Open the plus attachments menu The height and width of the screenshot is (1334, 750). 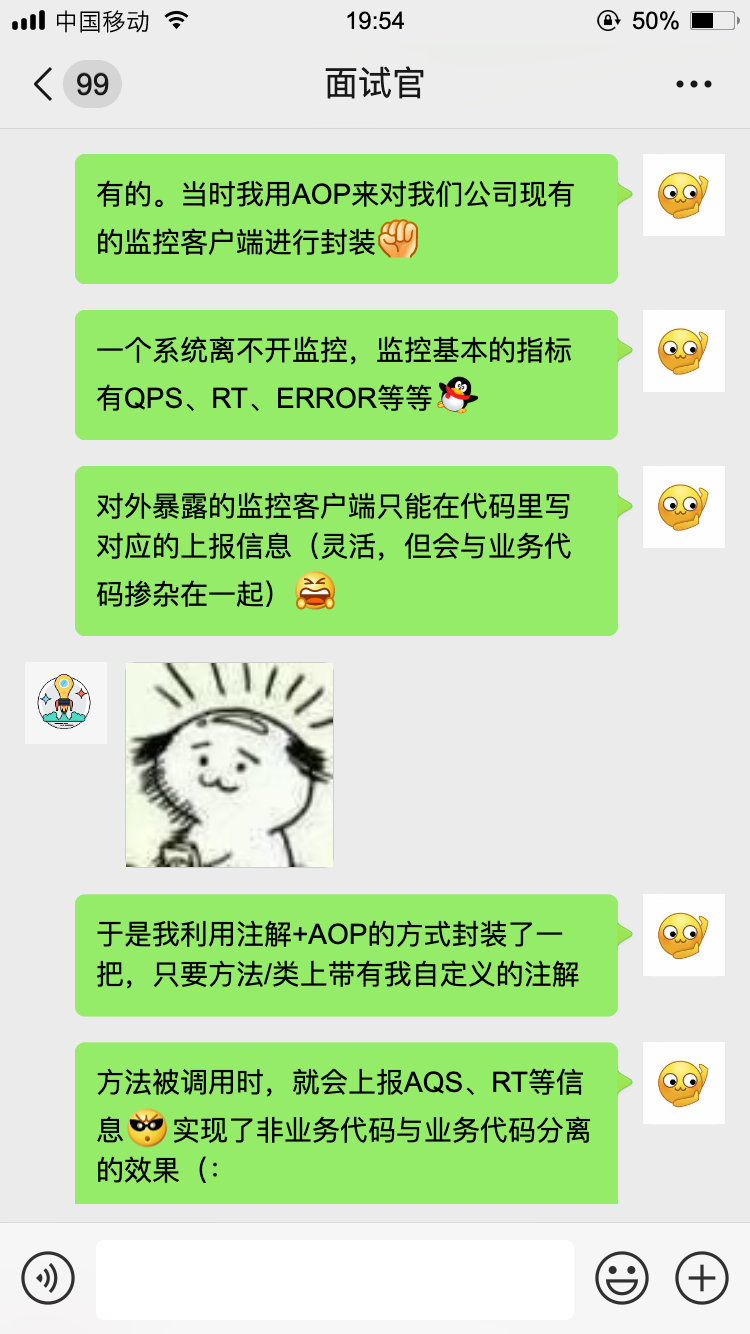click(702, 1277)
